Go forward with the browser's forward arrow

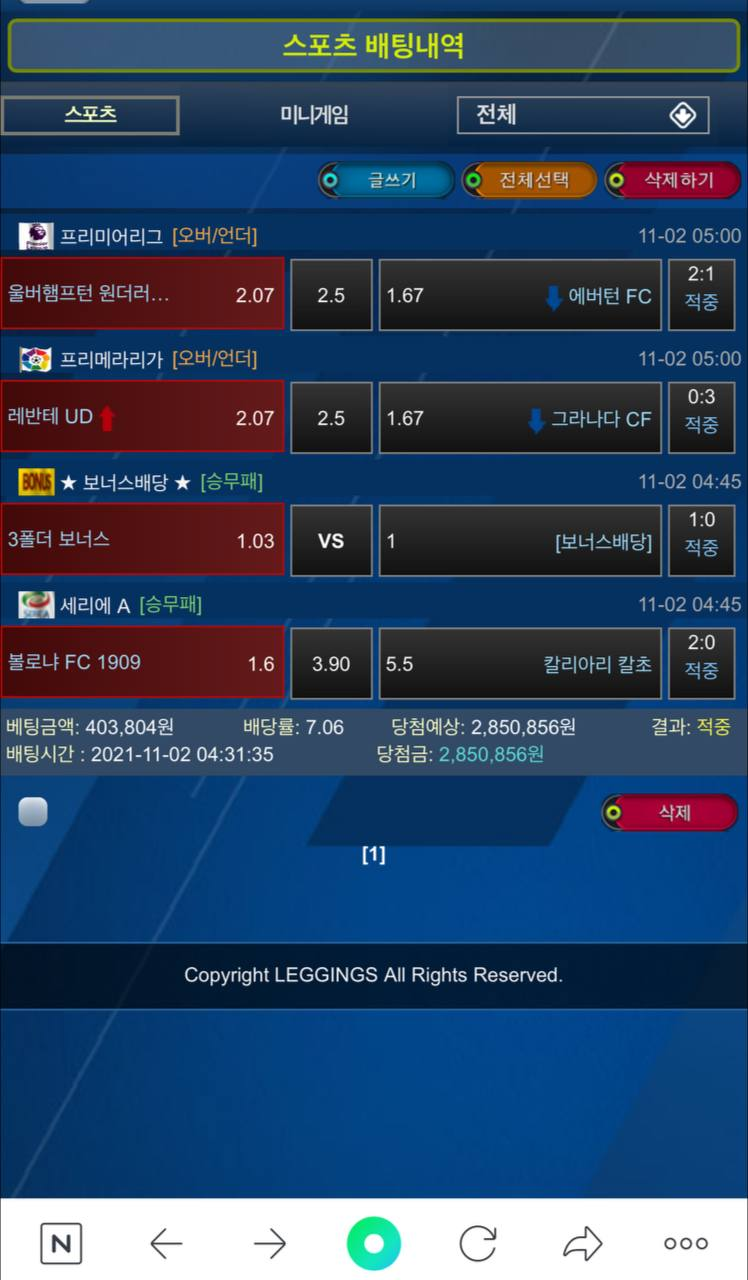tap(270, 1244)
